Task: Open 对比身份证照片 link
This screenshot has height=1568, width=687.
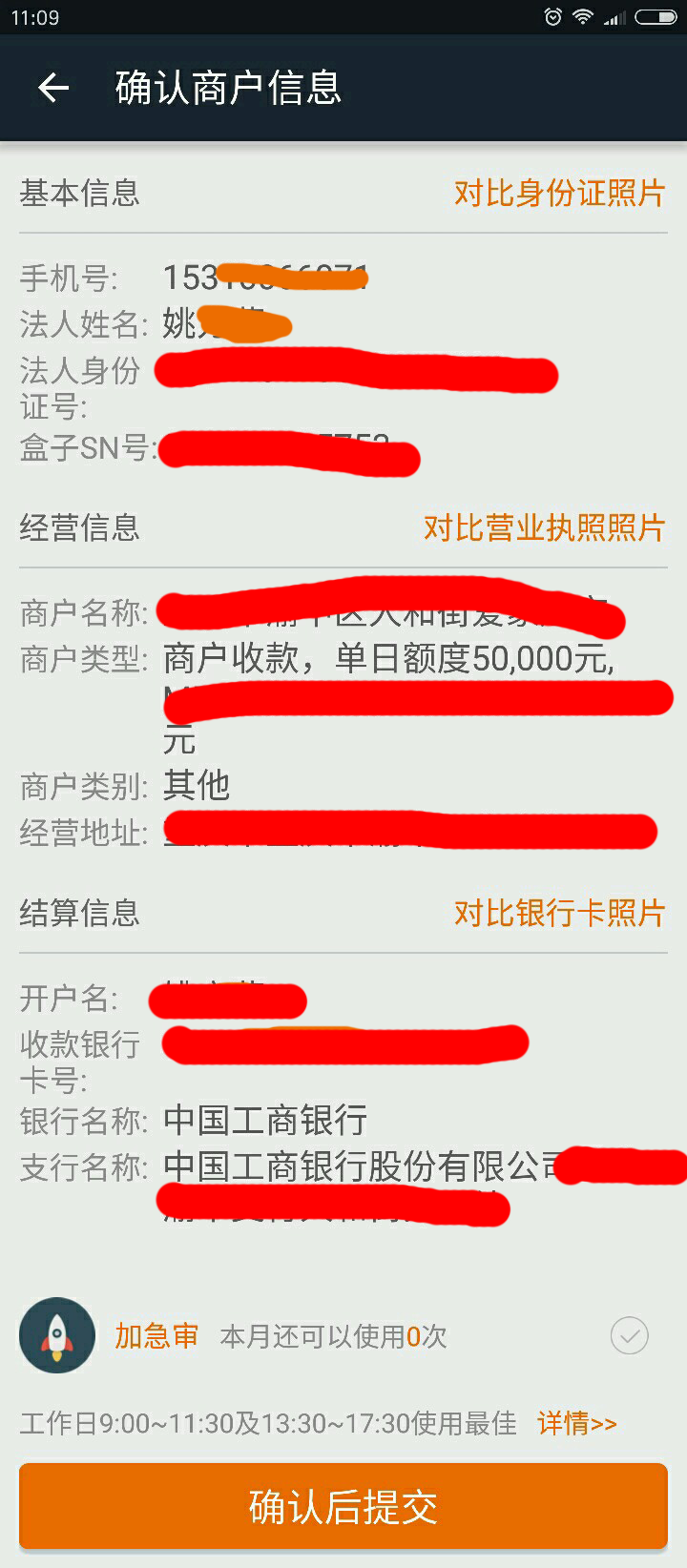Action: tap(559, 194)
